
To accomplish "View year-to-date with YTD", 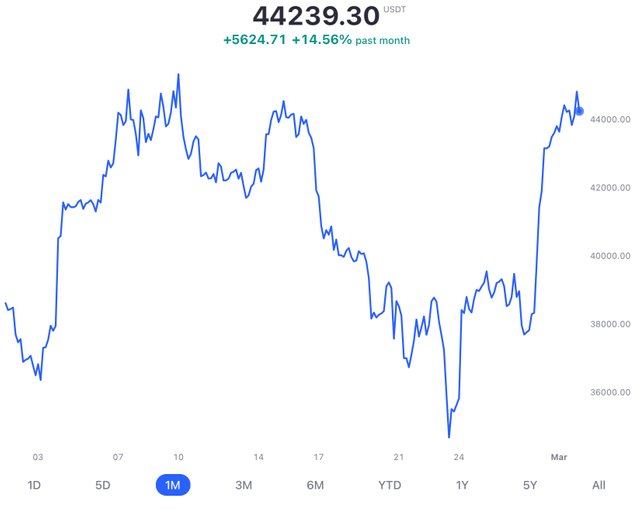I will [390, 485].
